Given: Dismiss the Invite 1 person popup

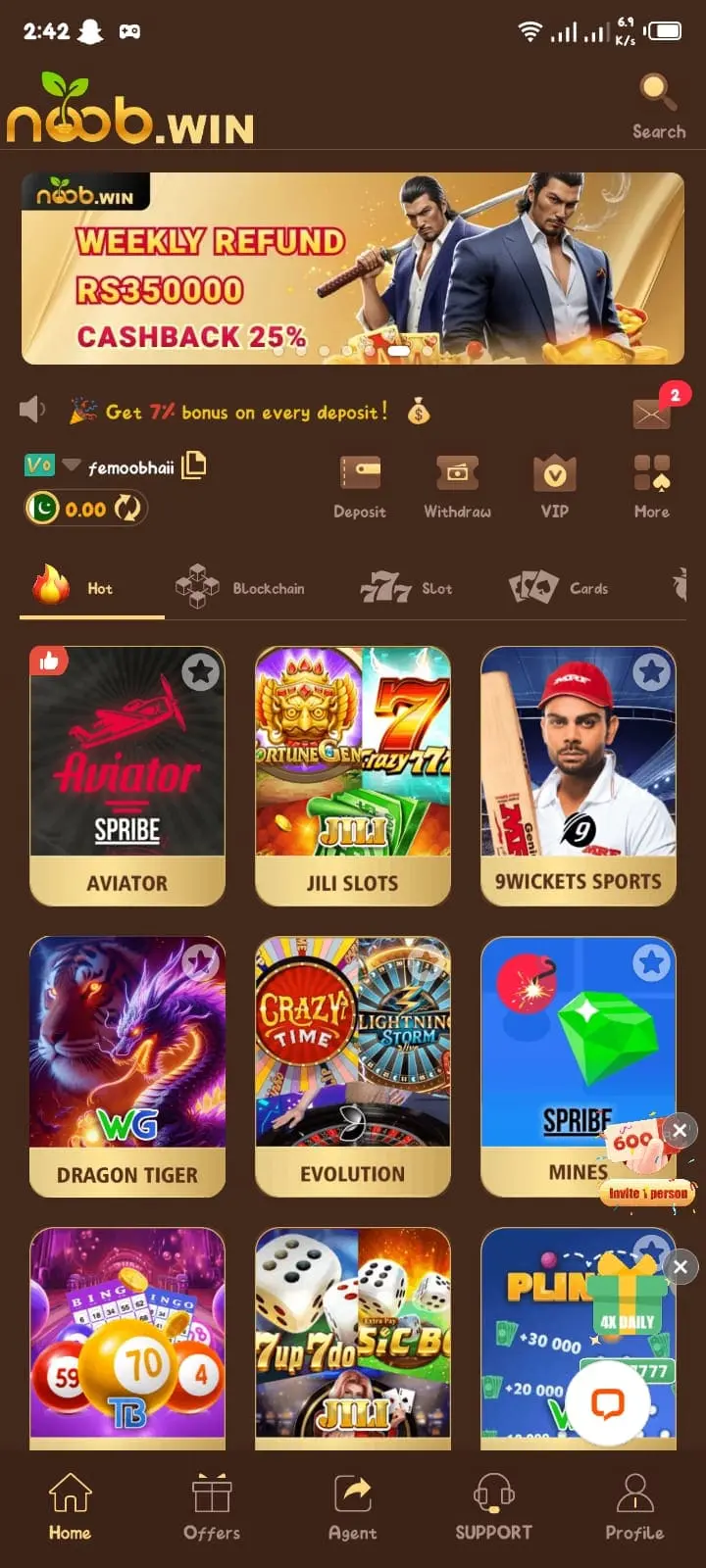Looking at the screenshot, I should (681, 1131).
